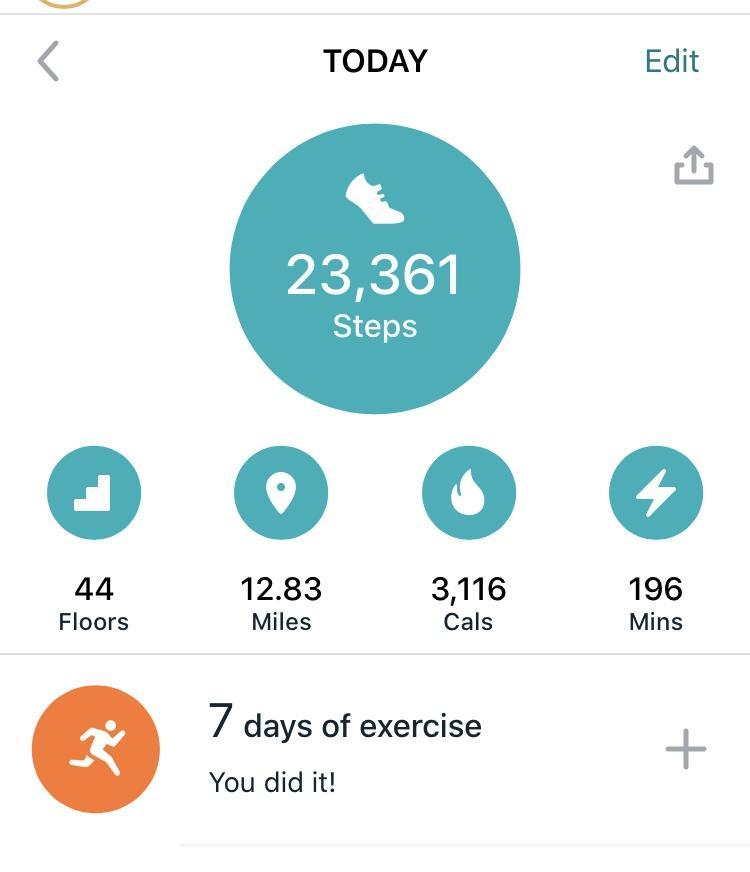Image resolution: width=750 pixels, height=872 pixels.
Task: Open the Miles distance tile
Action: tap(281, 493)
